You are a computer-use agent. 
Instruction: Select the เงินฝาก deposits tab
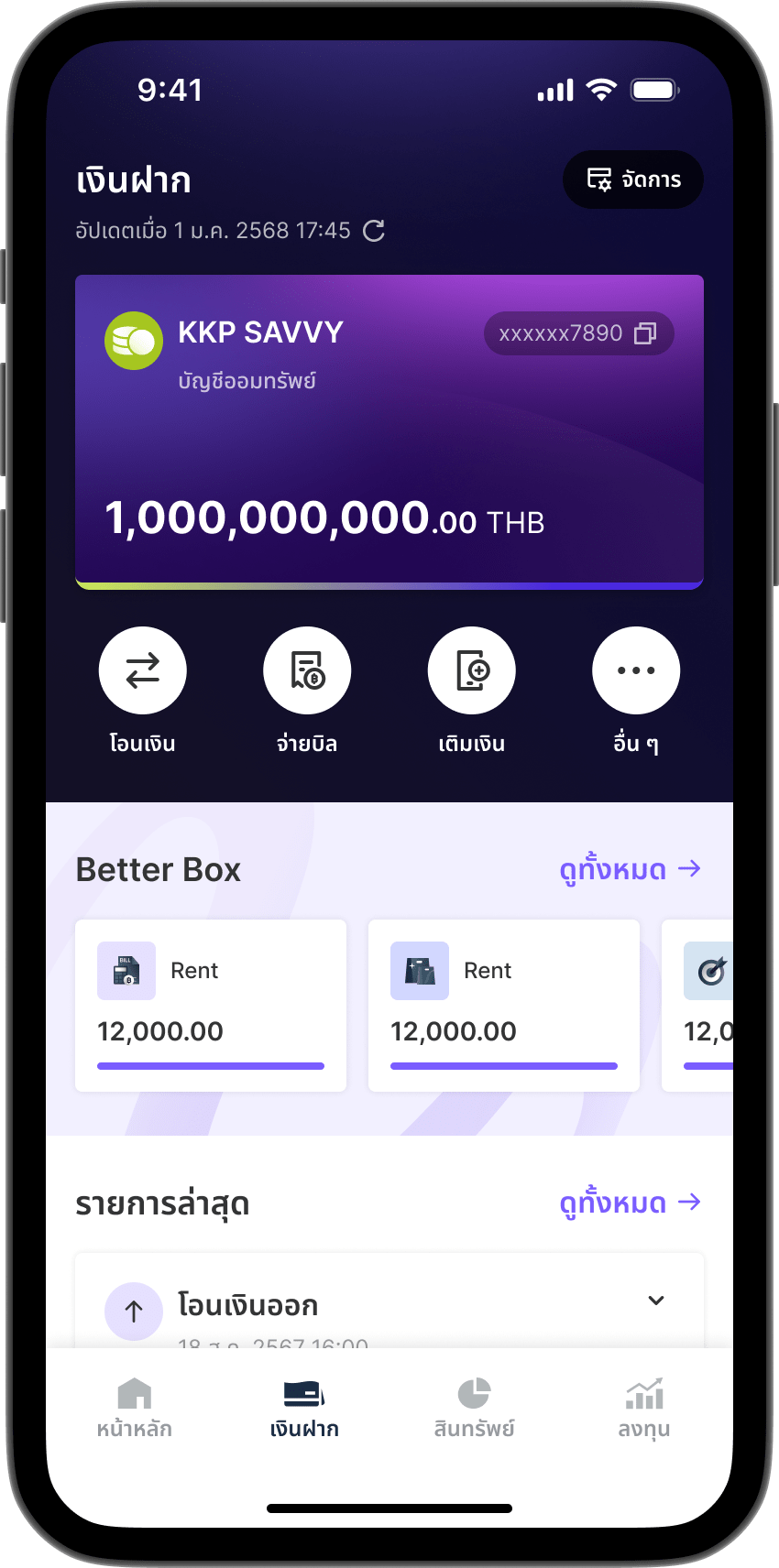pos(304,1409)
